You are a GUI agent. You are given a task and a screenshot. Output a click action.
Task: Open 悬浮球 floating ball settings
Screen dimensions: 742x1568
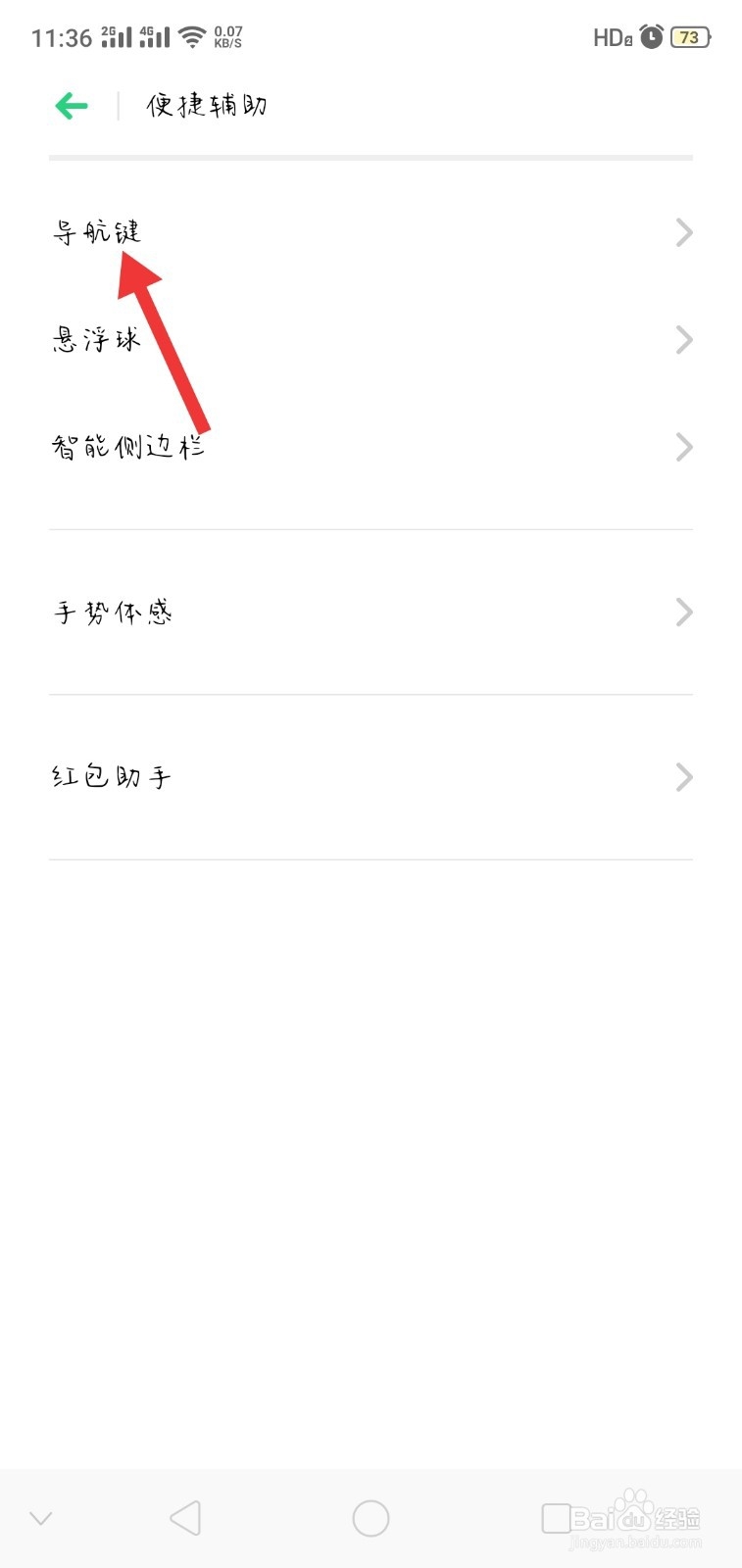[96, 339]
